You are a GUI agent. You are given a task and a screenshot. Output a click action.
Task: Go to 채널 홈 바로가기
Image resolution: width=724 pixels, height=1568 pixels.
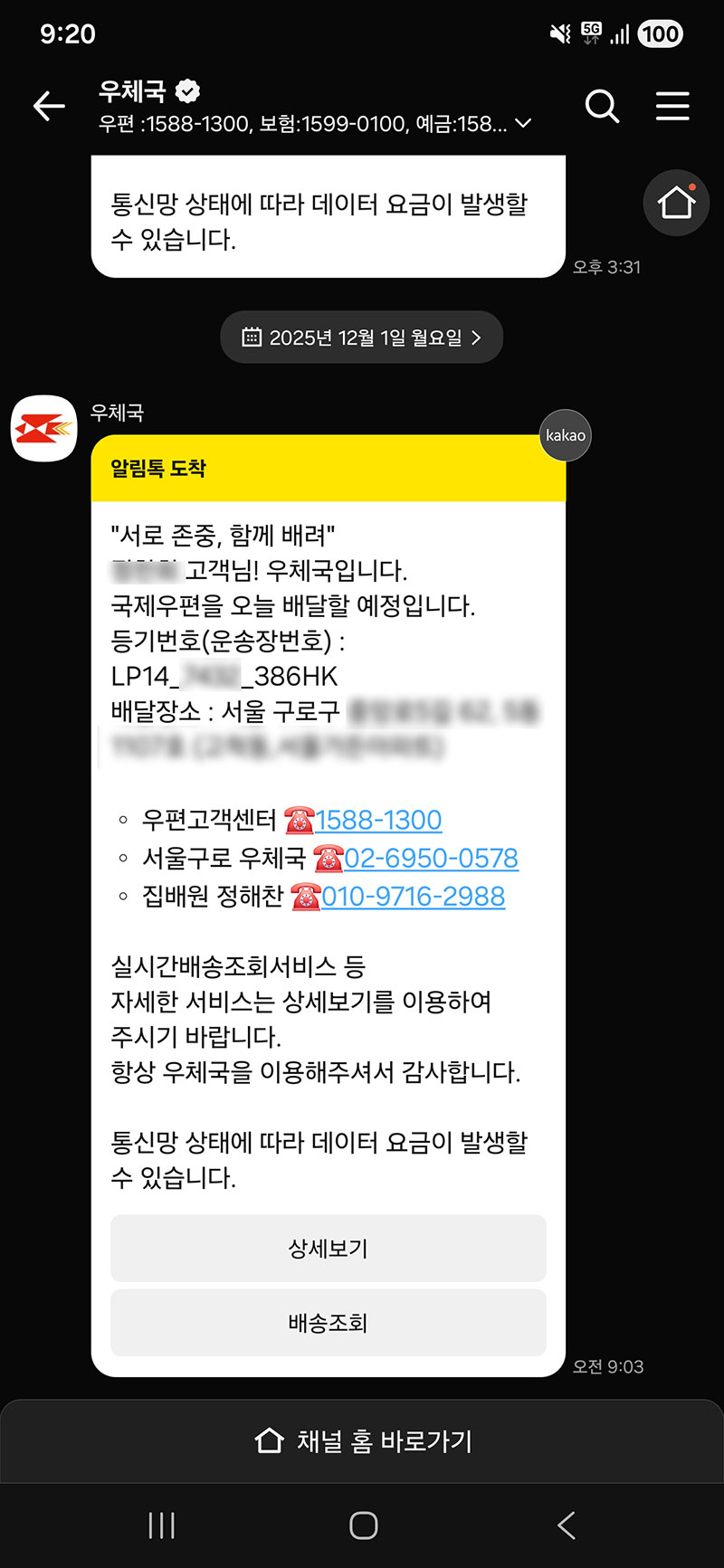coord(362,1440)
